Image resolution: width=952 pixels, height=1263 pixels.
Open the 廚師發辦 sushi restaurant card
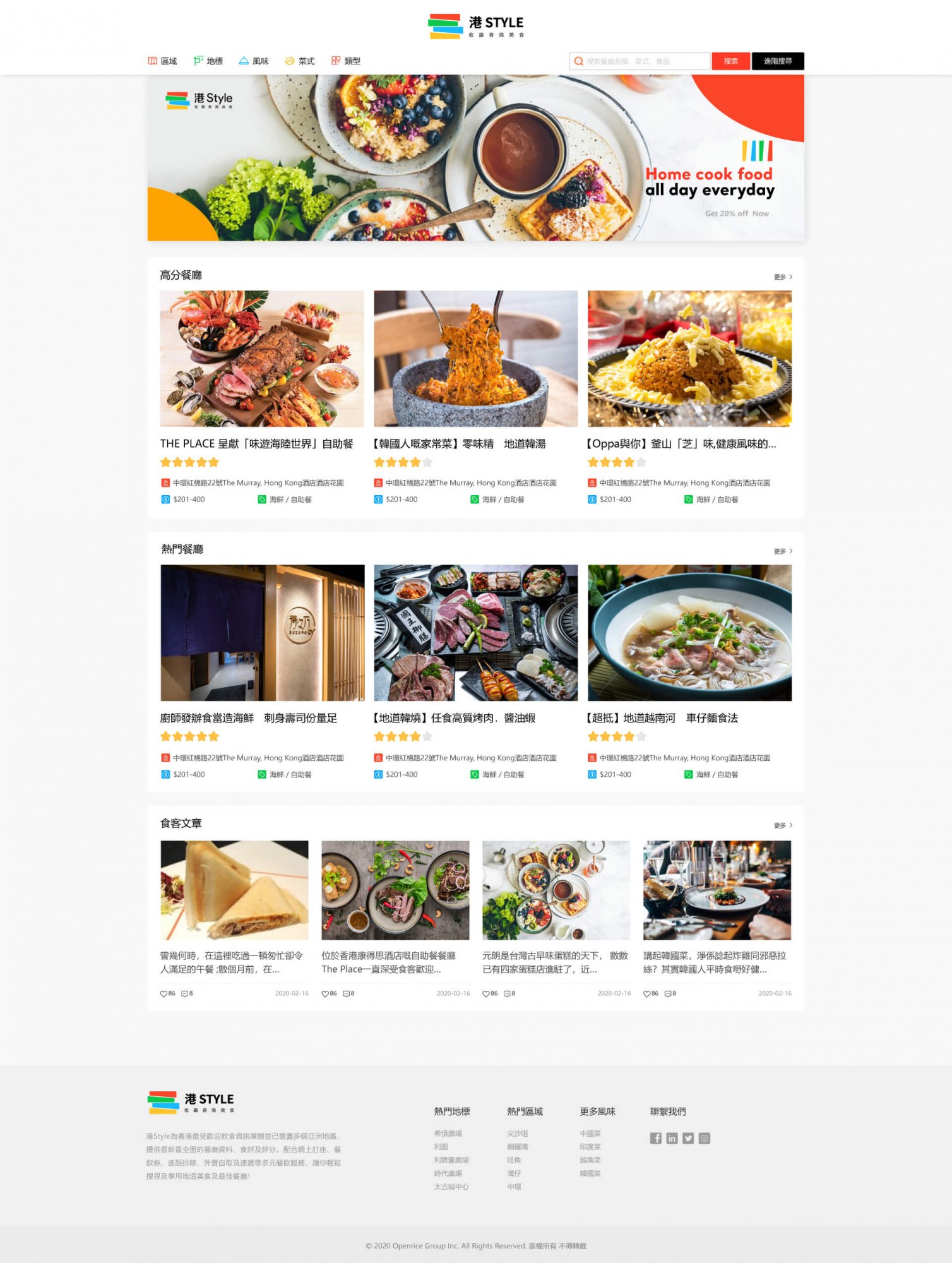tap(262, 633)
